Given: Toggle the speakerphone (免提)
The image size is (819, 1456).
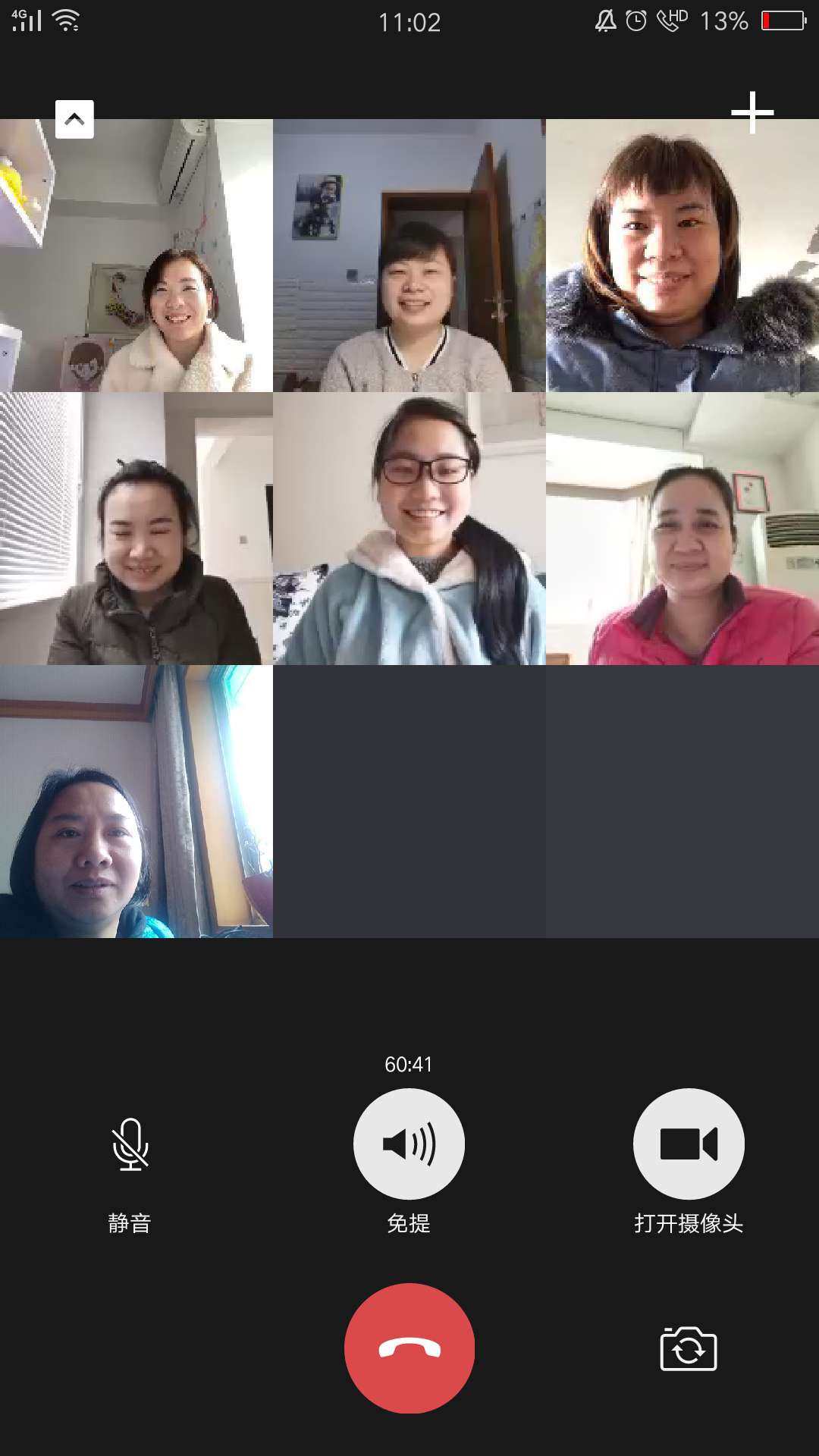Looking at the screenshot, I should pyautogui.click(x=409, y=1144).
